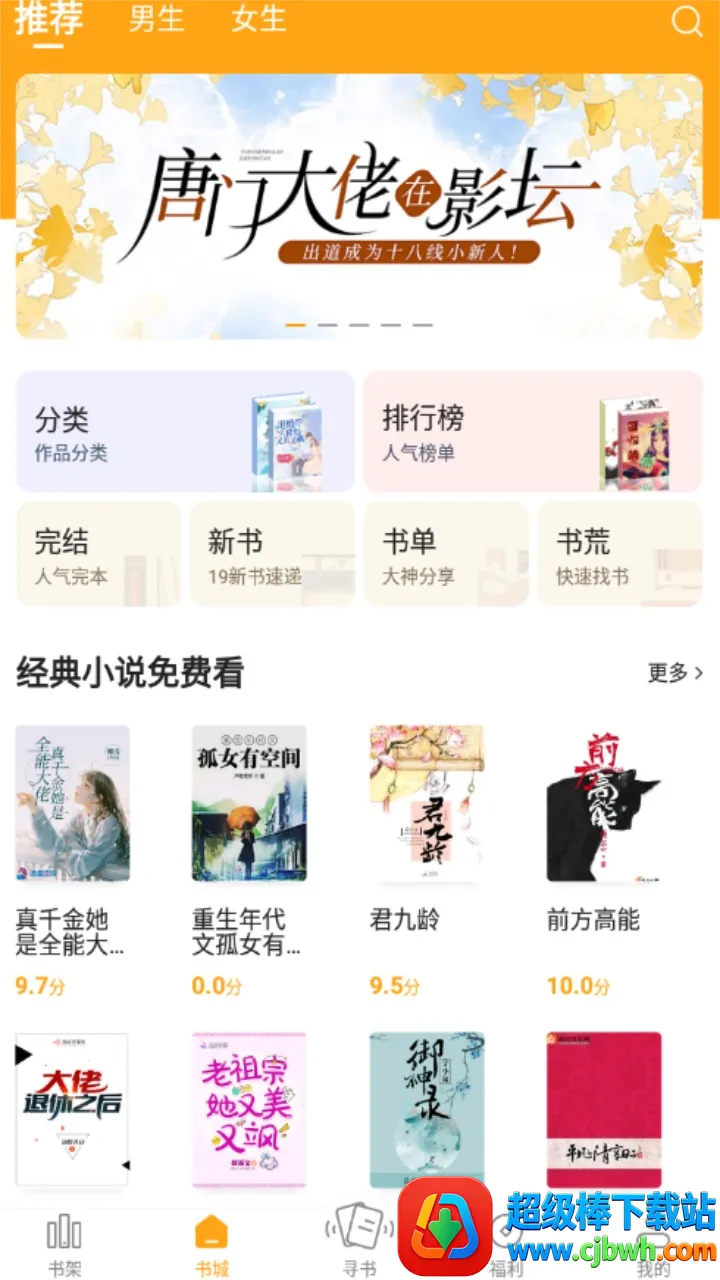Image resolution: width=720 pixels, height=1280 pixels.
Task: Open the 唐门大佬在影坛 banner
Action: click(359, 206)
